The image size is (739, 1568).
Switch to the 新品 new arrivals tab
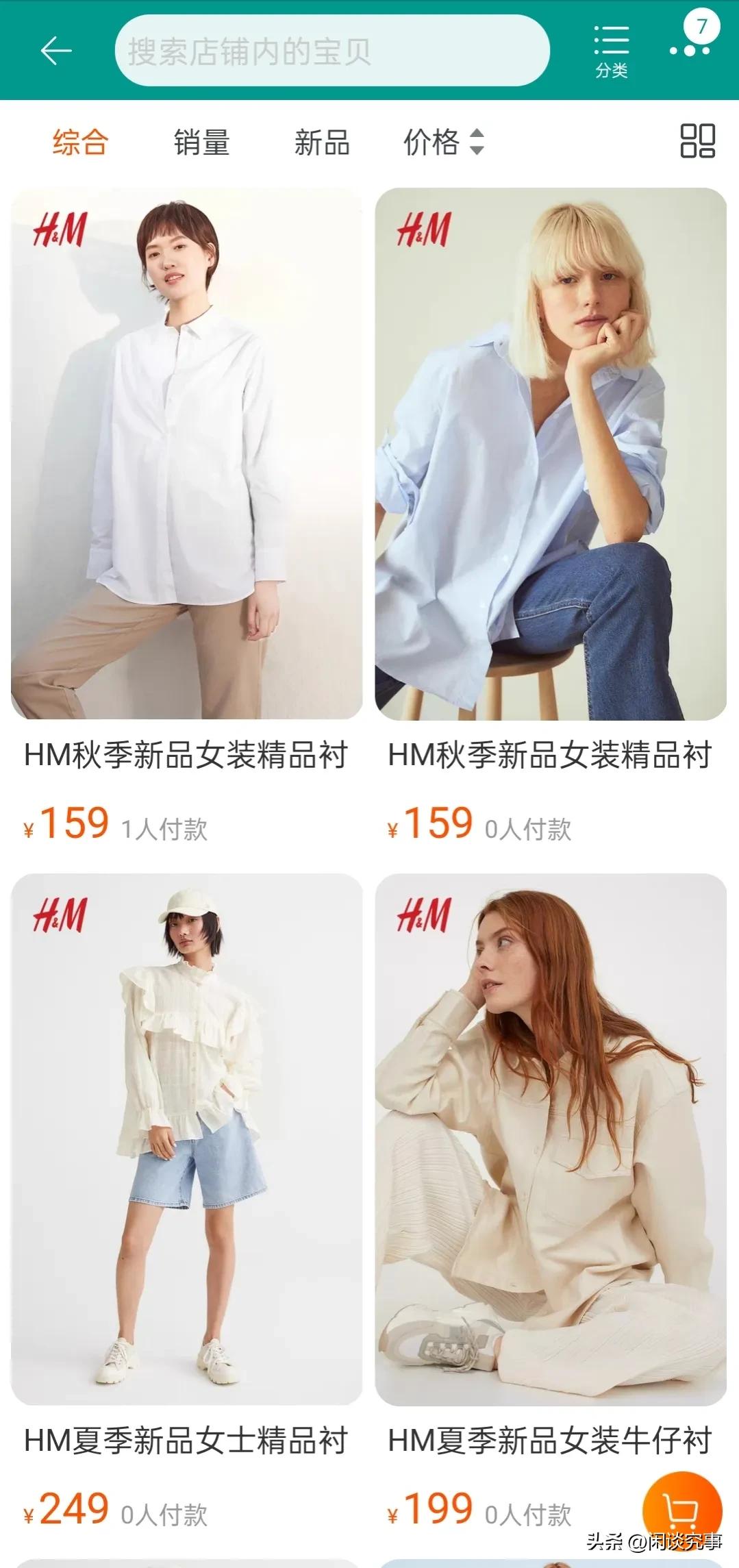point(322,142)
